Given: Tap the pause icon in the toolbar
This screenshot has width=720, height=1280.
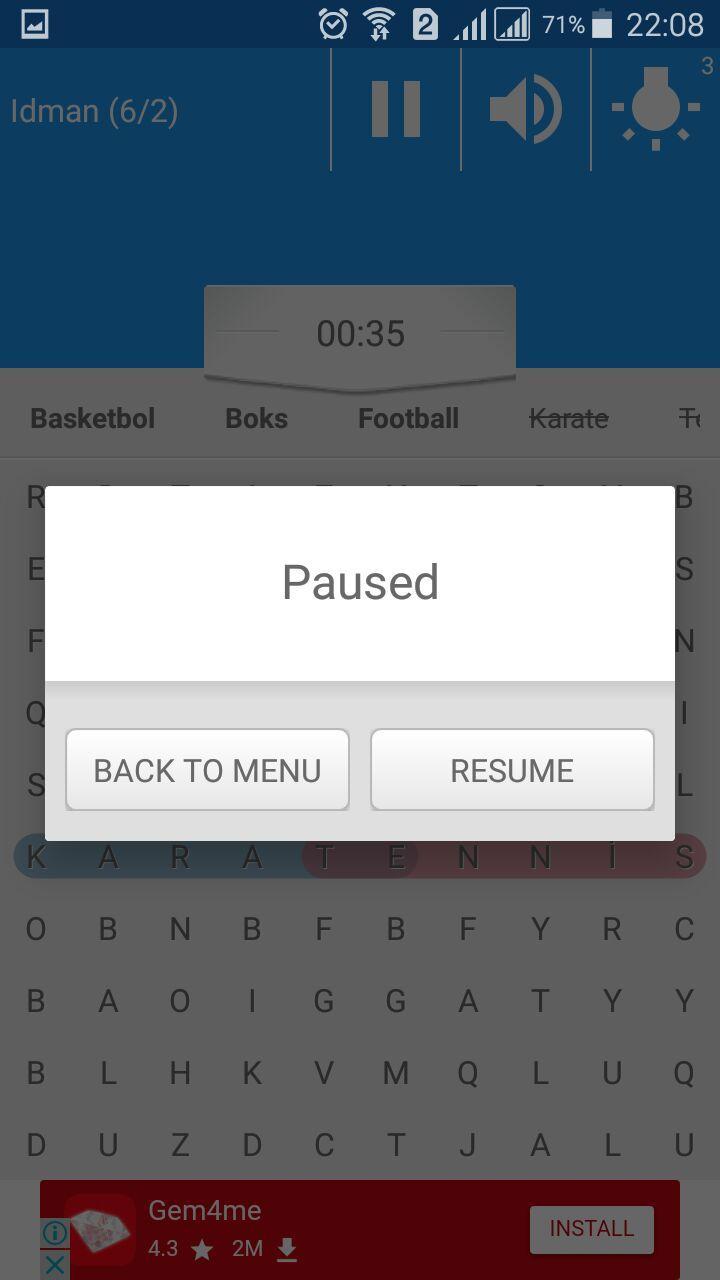Looking at the screenshot, I should pyautogui.click(x=396, y=109).
